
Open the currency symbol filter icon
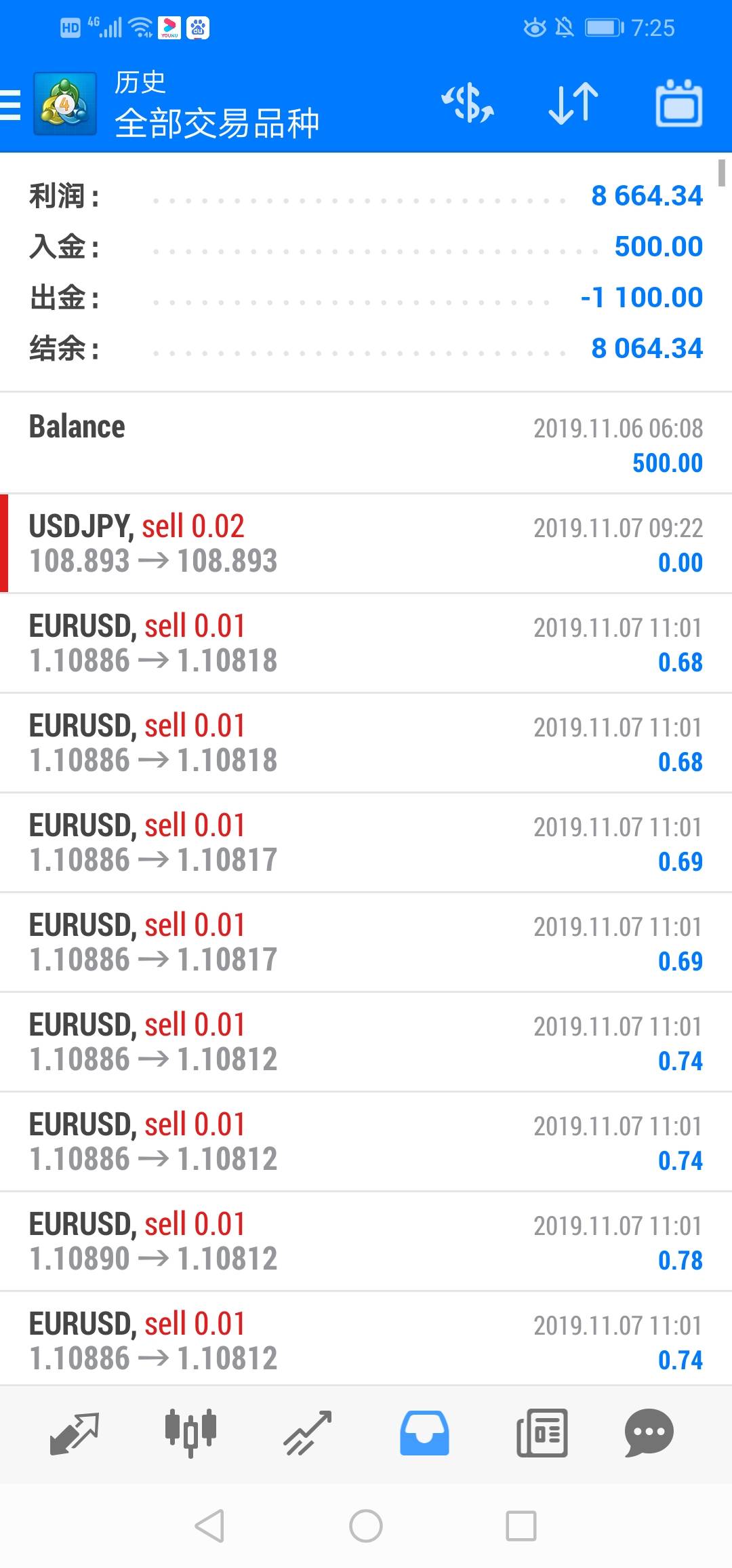pos(468,104)
